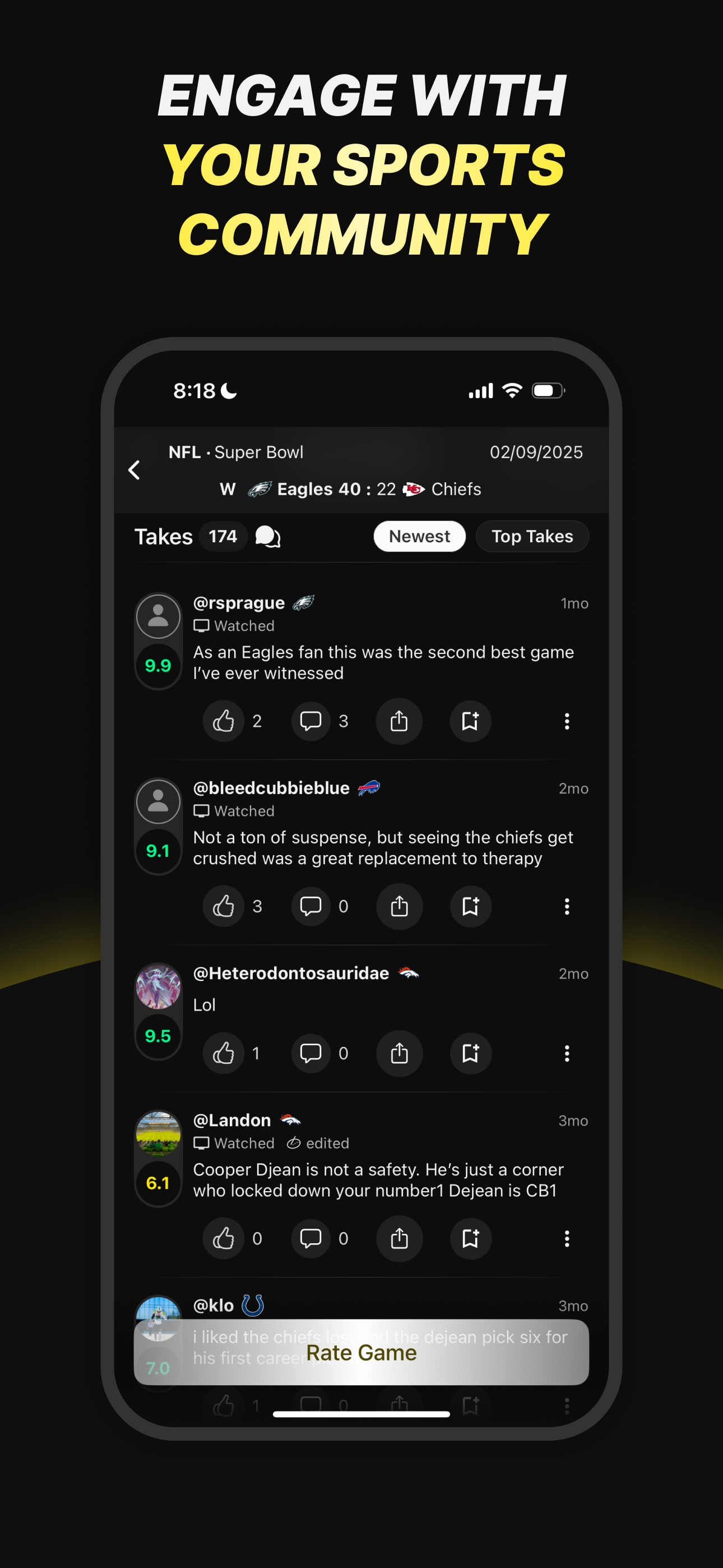Open the takes chat bubble icon
Image resolution: width=723 pixels, height=1568 pixels.
click(x=268, y=538)
